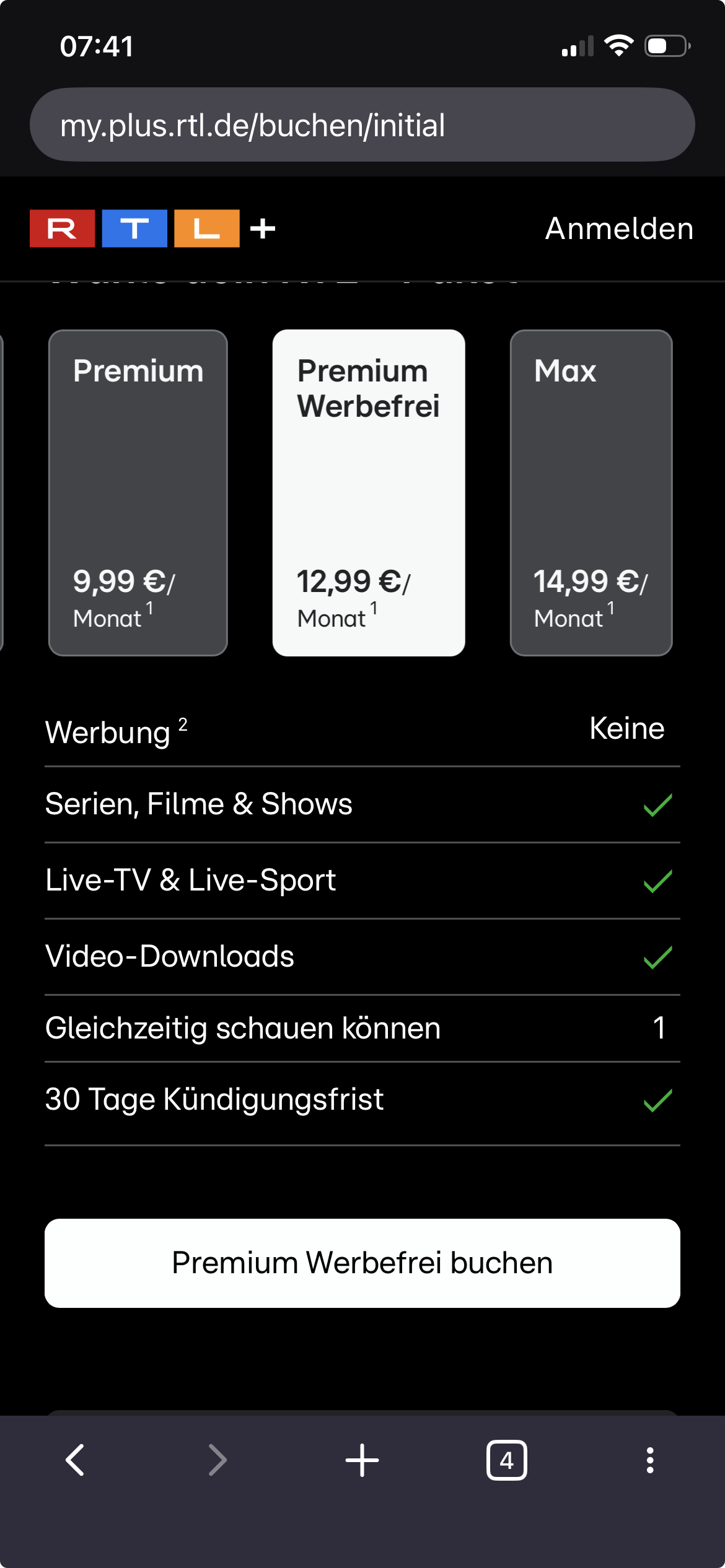This screenshot has height=1568, width=725.
Task: Open the browser overflow menu
Action: point(649,1460)
